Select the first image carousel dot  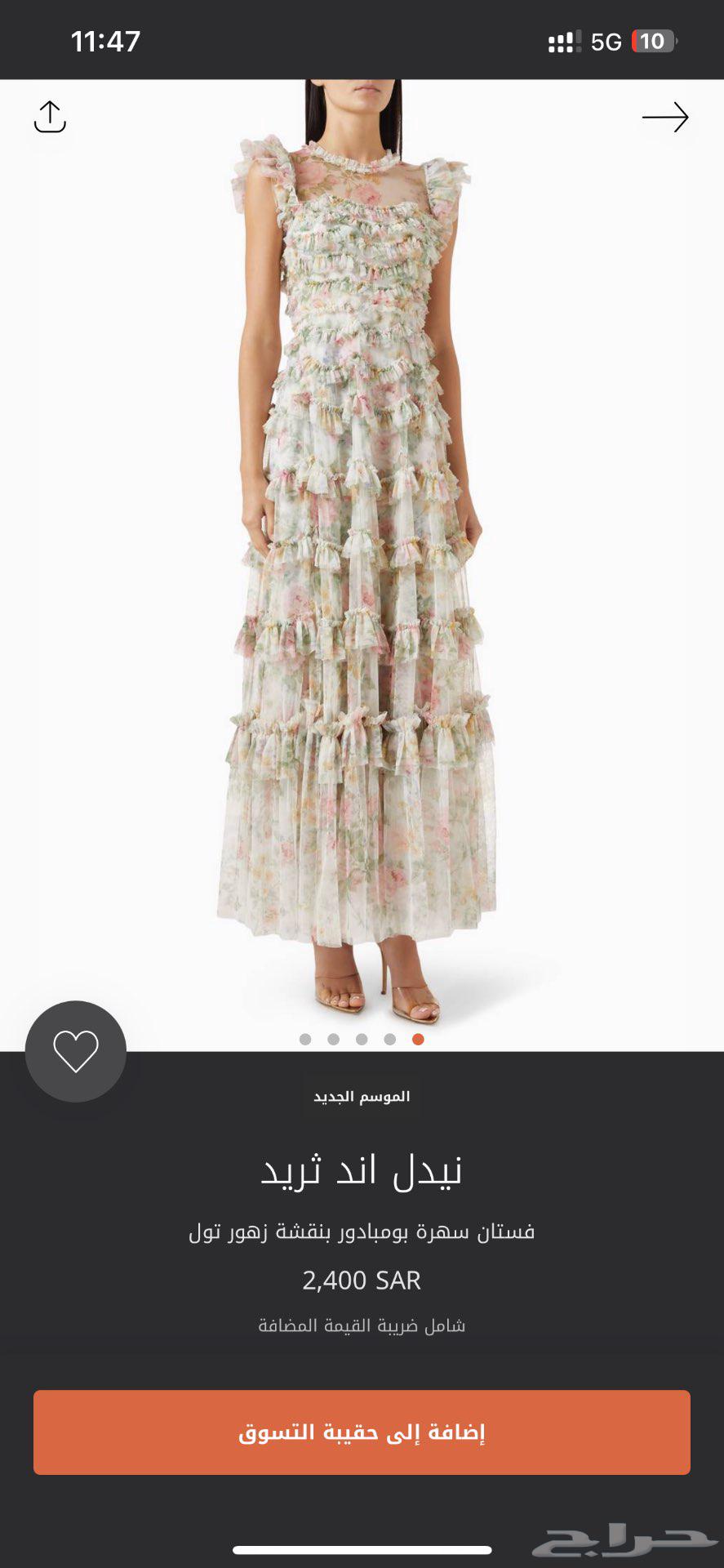tap(306, 1040)
